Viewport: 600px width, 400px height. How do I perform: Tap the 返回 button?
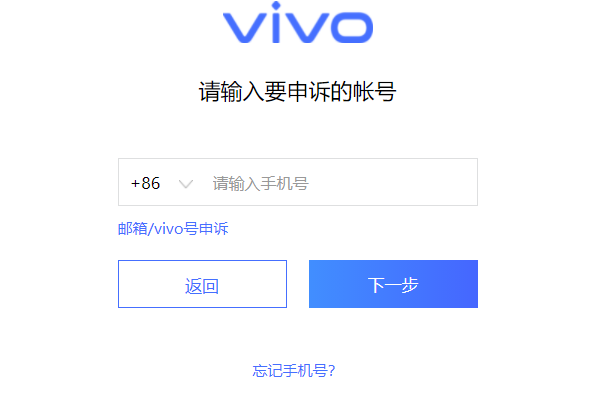[202, 285]
